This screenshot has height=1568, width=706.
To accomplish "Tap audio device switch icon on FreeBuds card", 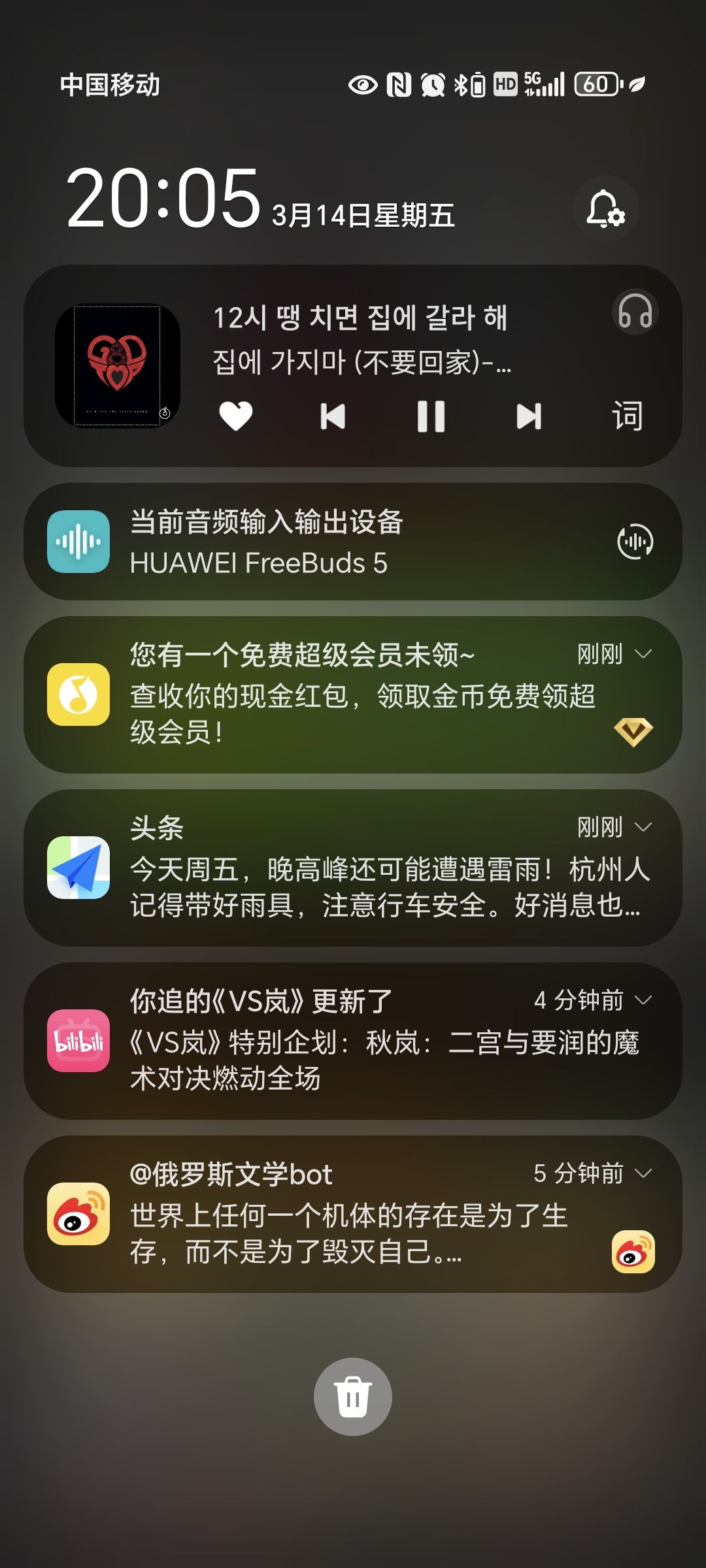I will tap(635, 542).
